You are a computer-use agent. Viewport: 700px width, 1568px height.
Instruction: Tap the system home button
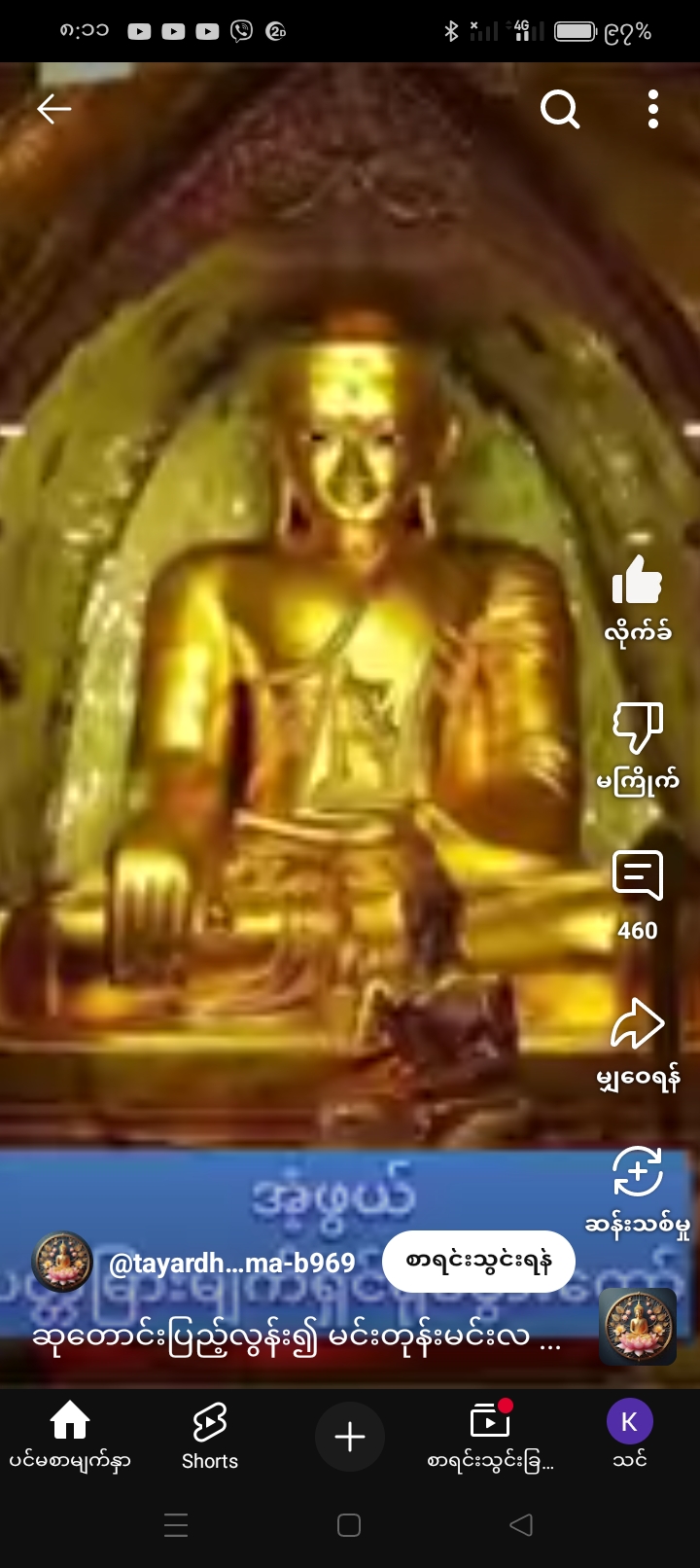[349, 1525]
